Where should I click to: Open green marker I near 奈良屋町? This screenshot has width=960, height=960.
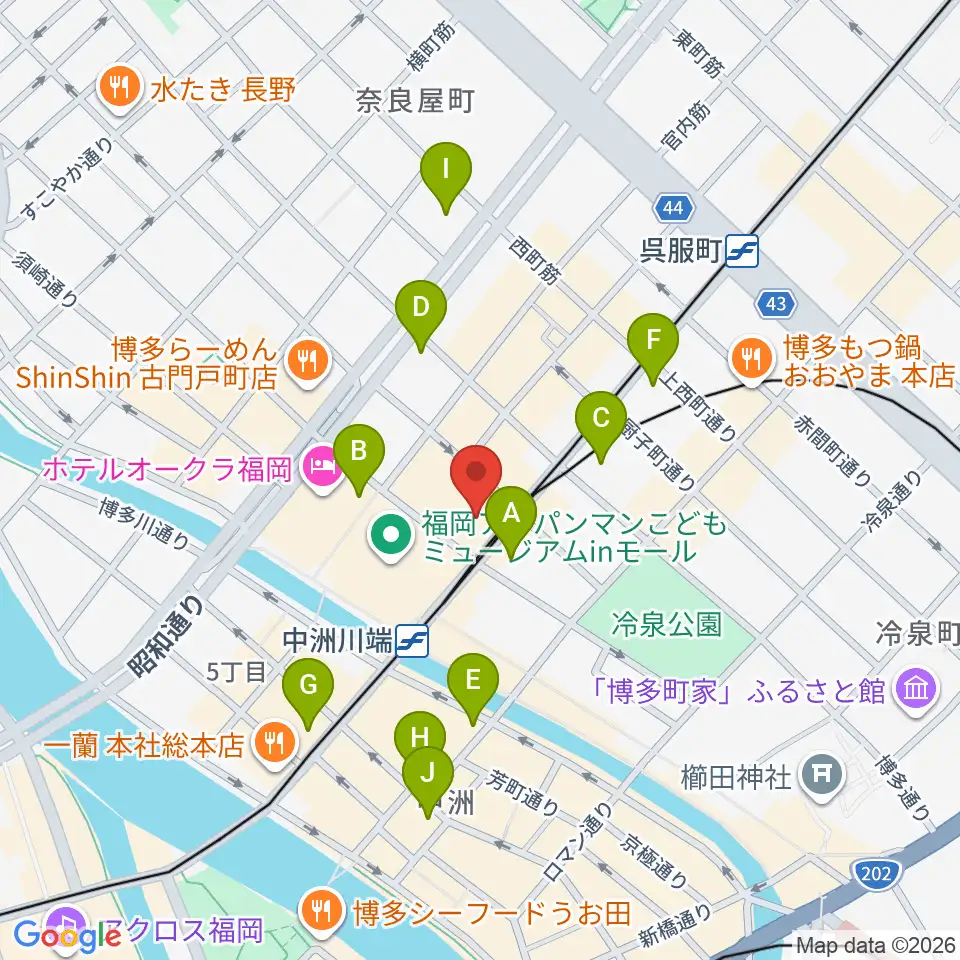(446, 175)
